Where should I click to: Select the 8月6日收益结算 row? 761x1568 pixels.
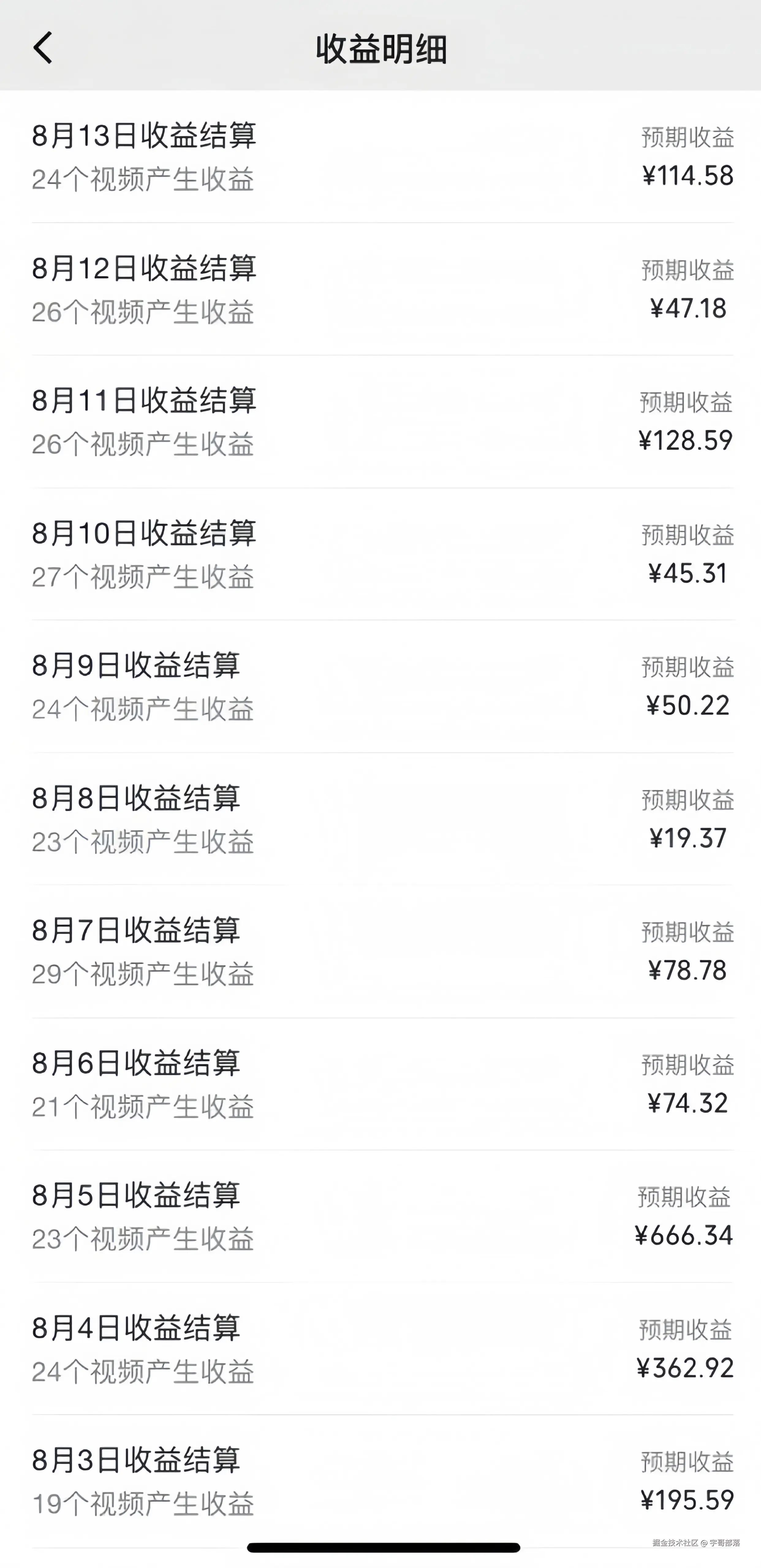pos(380,1084)
